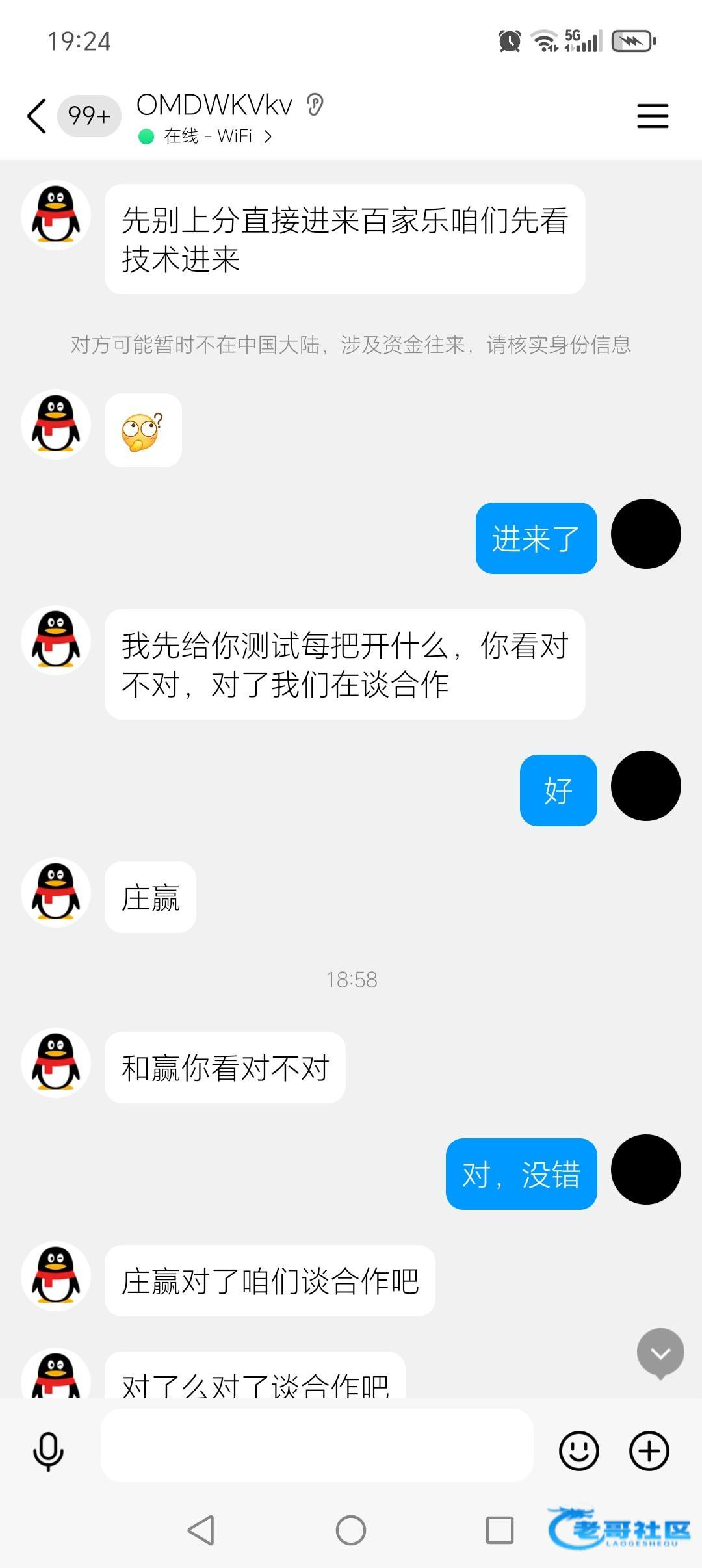Viewport: 702px width, 1568px height.
Task: Open the emoji picker
Action: (578, 1451)
